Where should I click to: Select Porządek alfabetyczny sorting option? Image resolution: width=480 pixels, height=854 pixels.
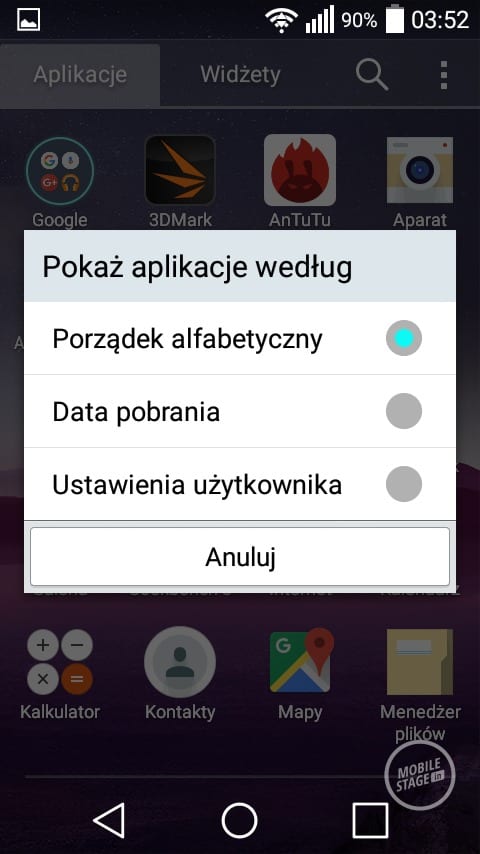(240, 338)
